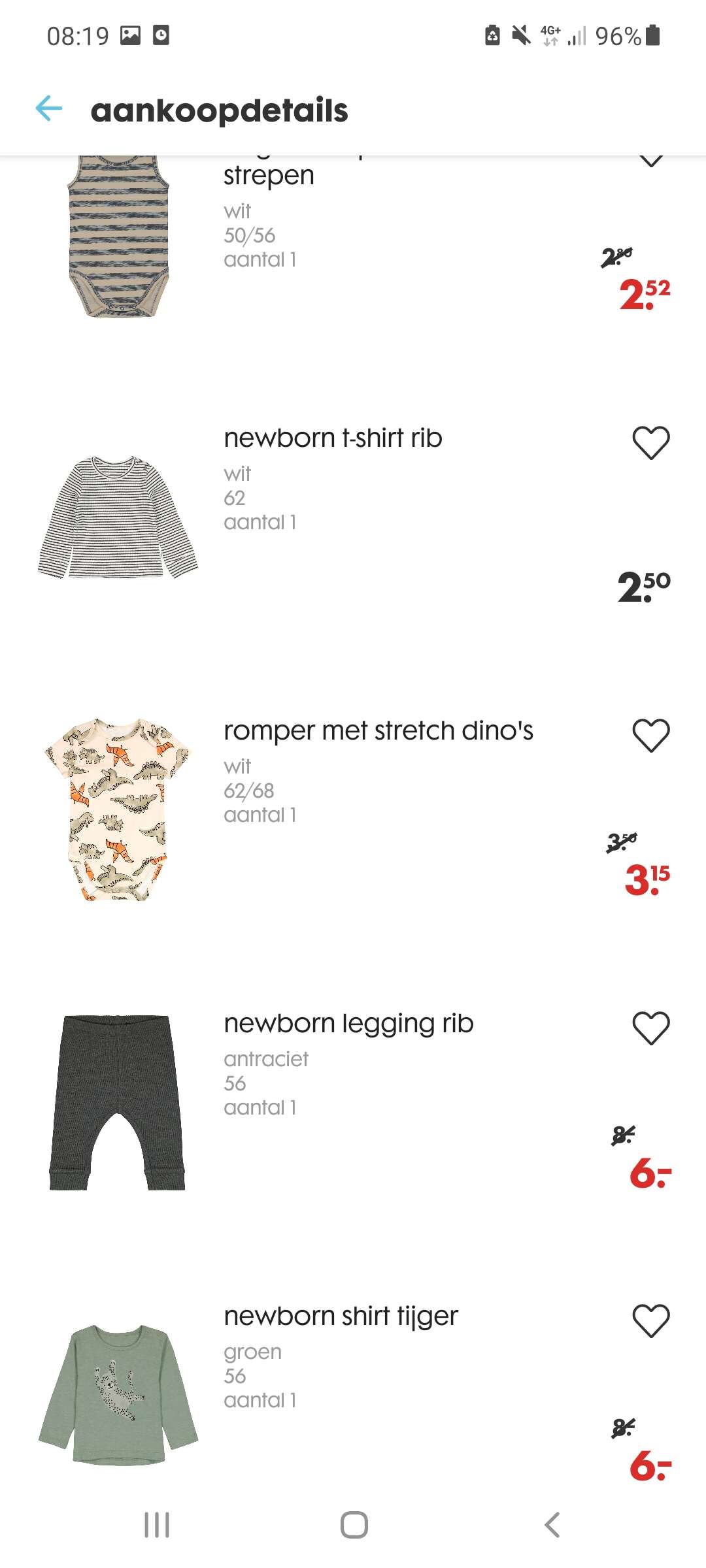Heart the newborn legging rib
This screenshot has width=706, height=1568.
pos(651,1028)
